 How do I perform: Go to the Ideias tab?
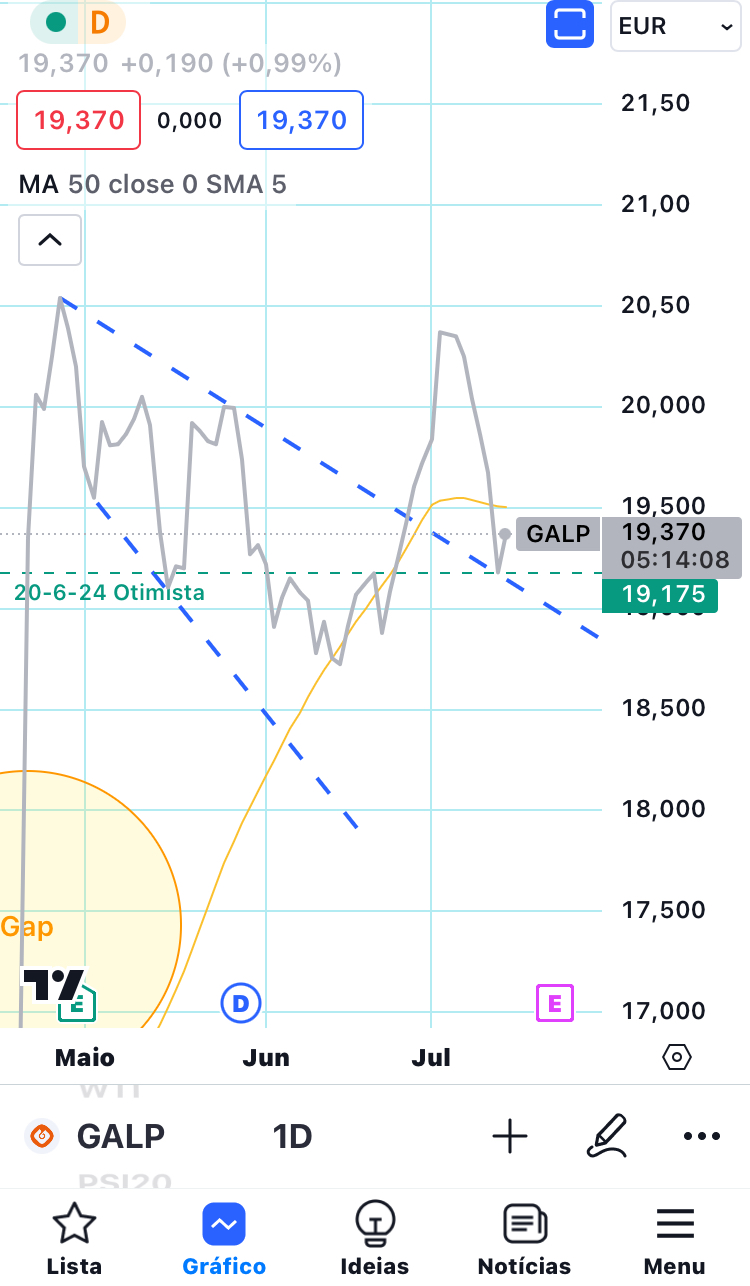[374, 1240]
